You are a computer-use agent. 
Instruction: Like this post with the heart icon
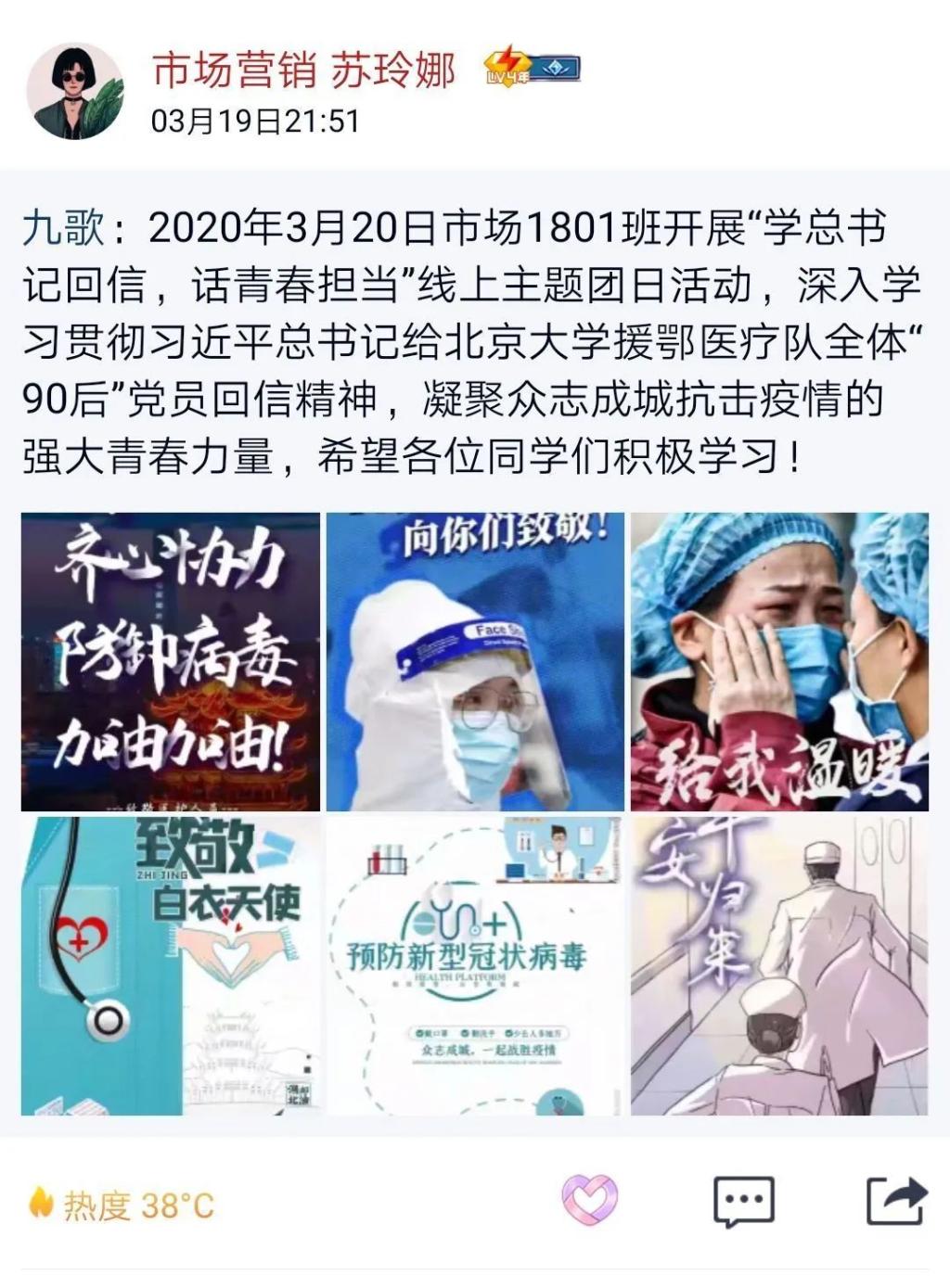(589, 1200)
